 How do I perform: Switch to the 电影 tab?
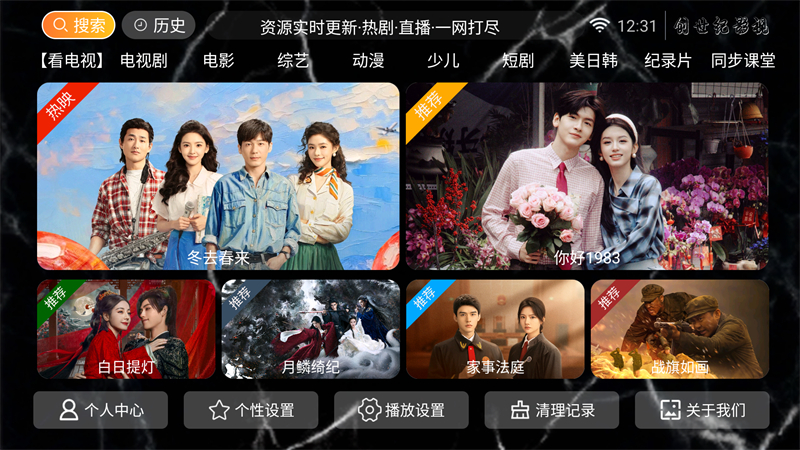click(x=218, y=61)
